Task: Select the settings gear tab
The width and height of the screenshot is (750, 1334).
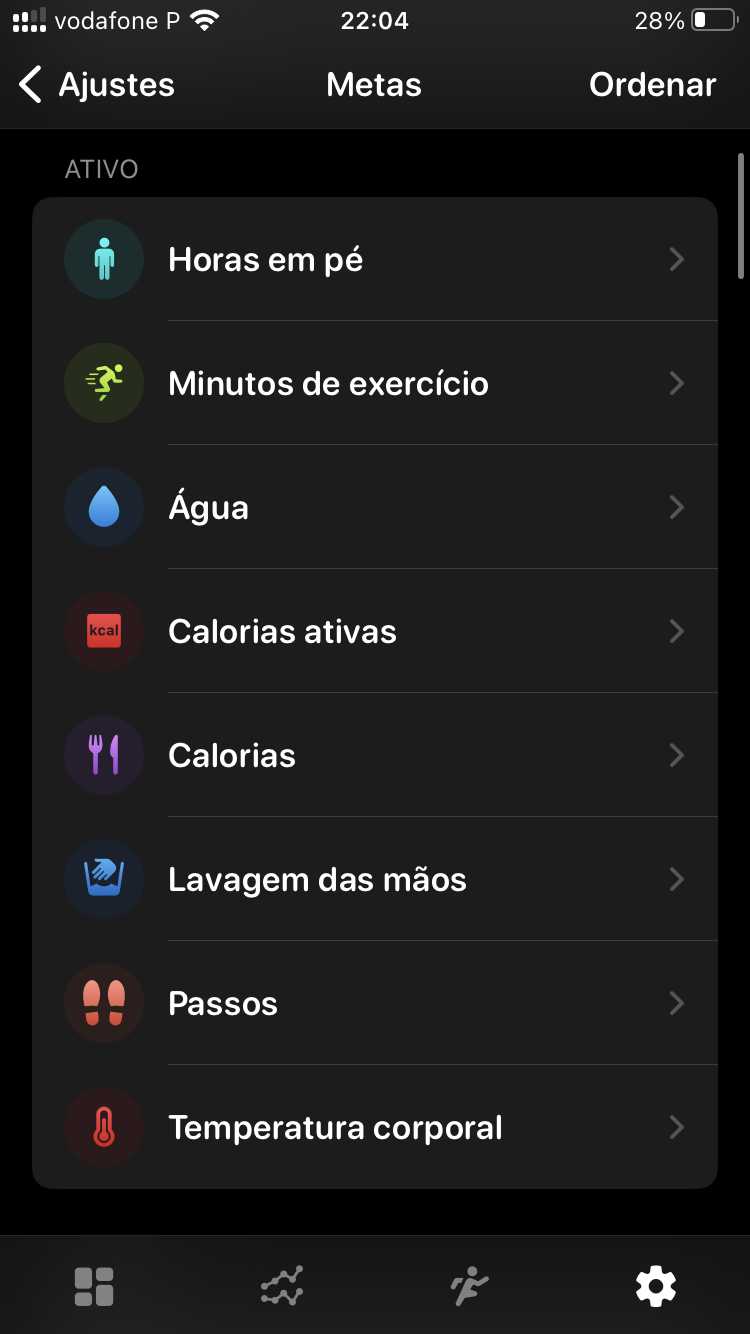Action: point(656,1286)
